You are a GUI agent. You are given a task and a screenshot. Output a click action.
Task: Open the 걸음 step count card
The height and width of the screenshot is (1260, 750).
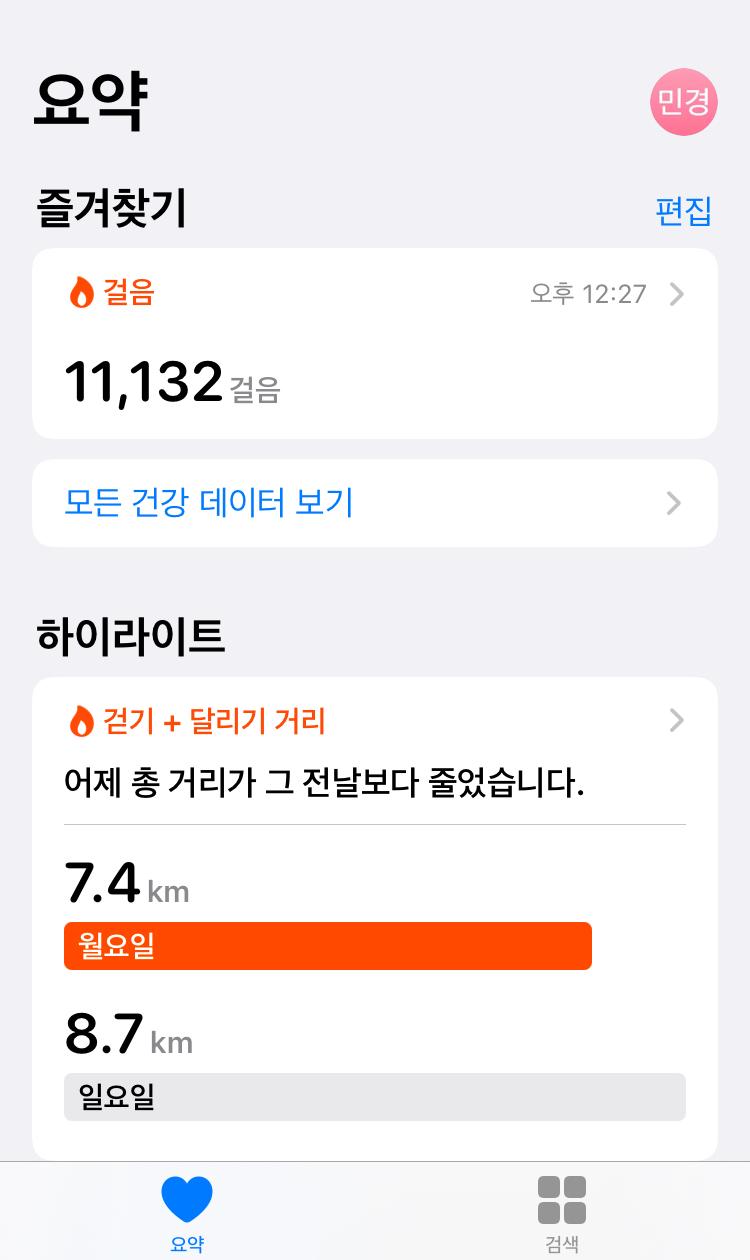[374, 343]
